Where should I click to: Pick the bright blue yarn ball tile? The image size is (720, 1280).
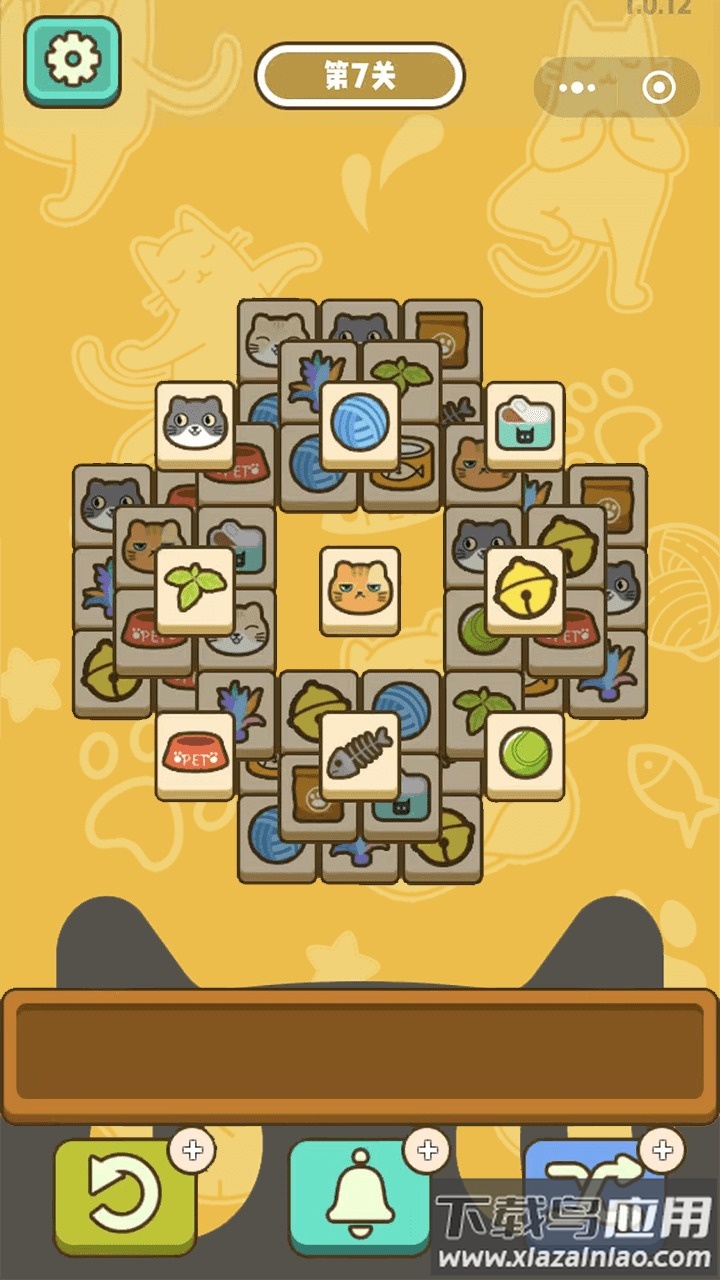(x=360, y=424)
